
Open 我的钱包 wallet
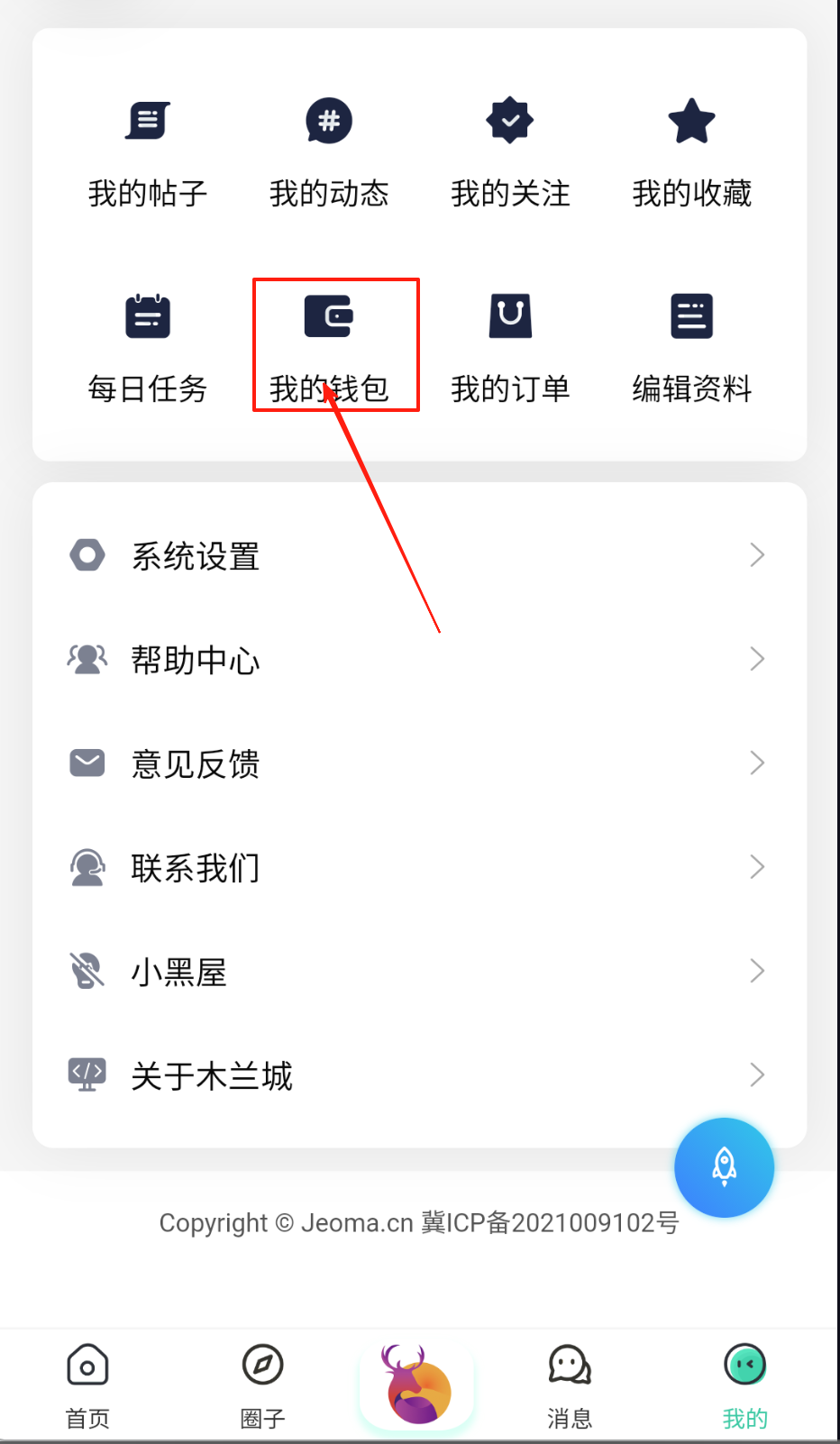[329, 350]
